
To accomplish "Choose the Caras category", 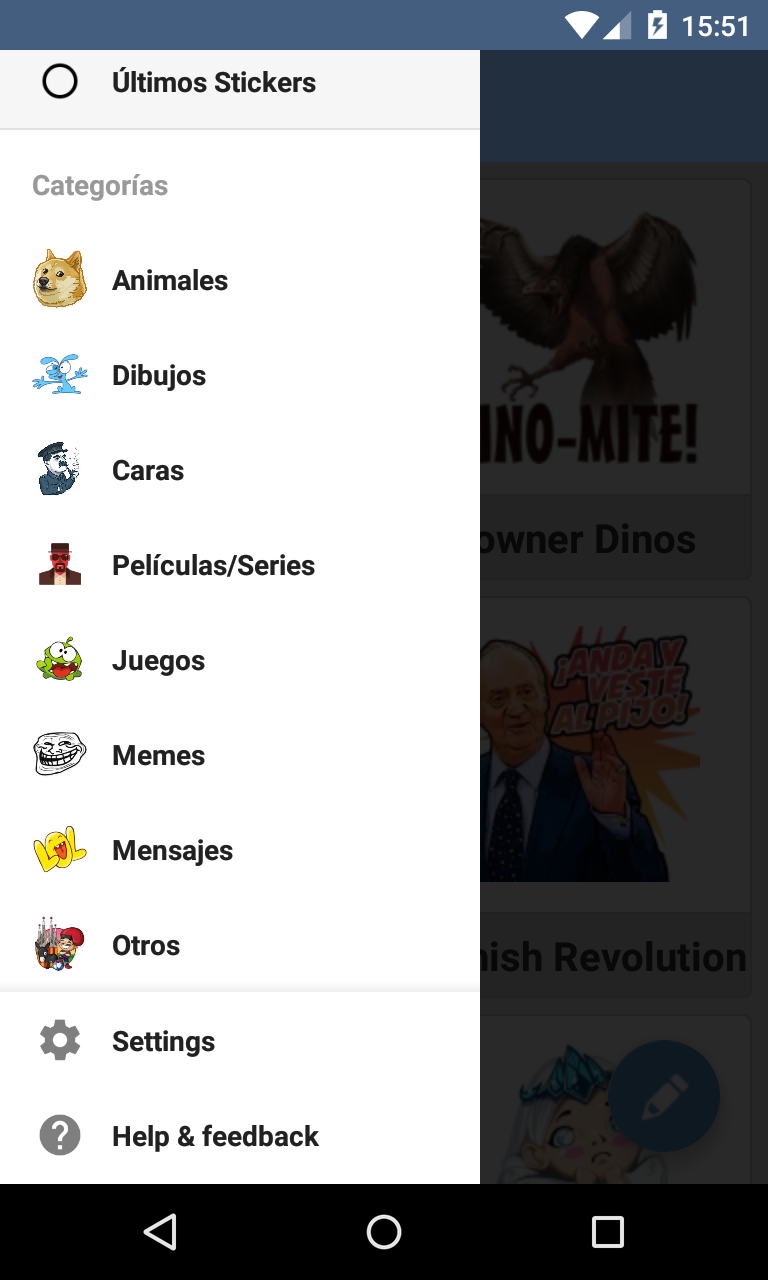I will (148, 470).
